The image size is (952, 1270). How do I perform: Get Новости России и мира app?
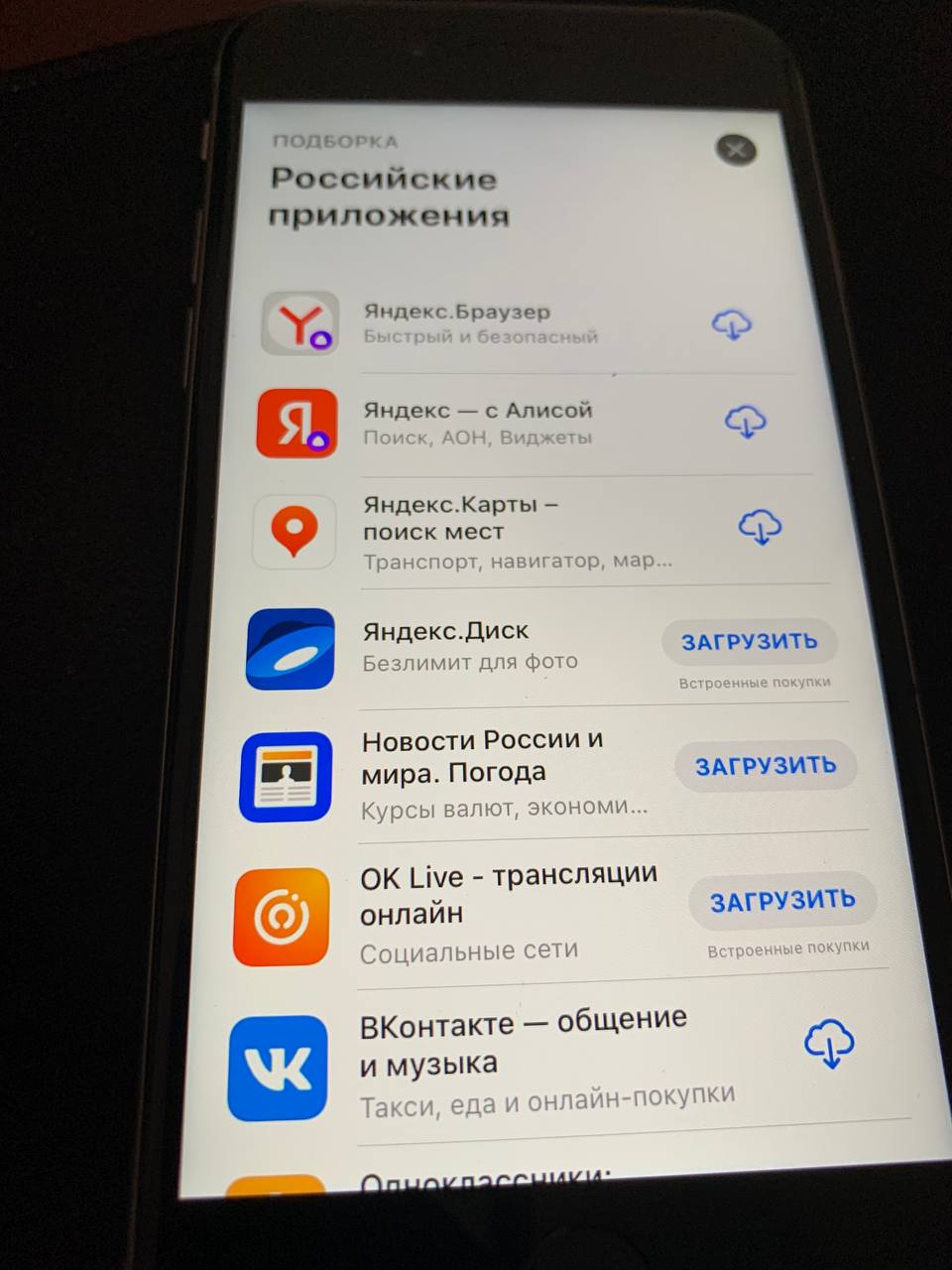(x=765, y=766)
